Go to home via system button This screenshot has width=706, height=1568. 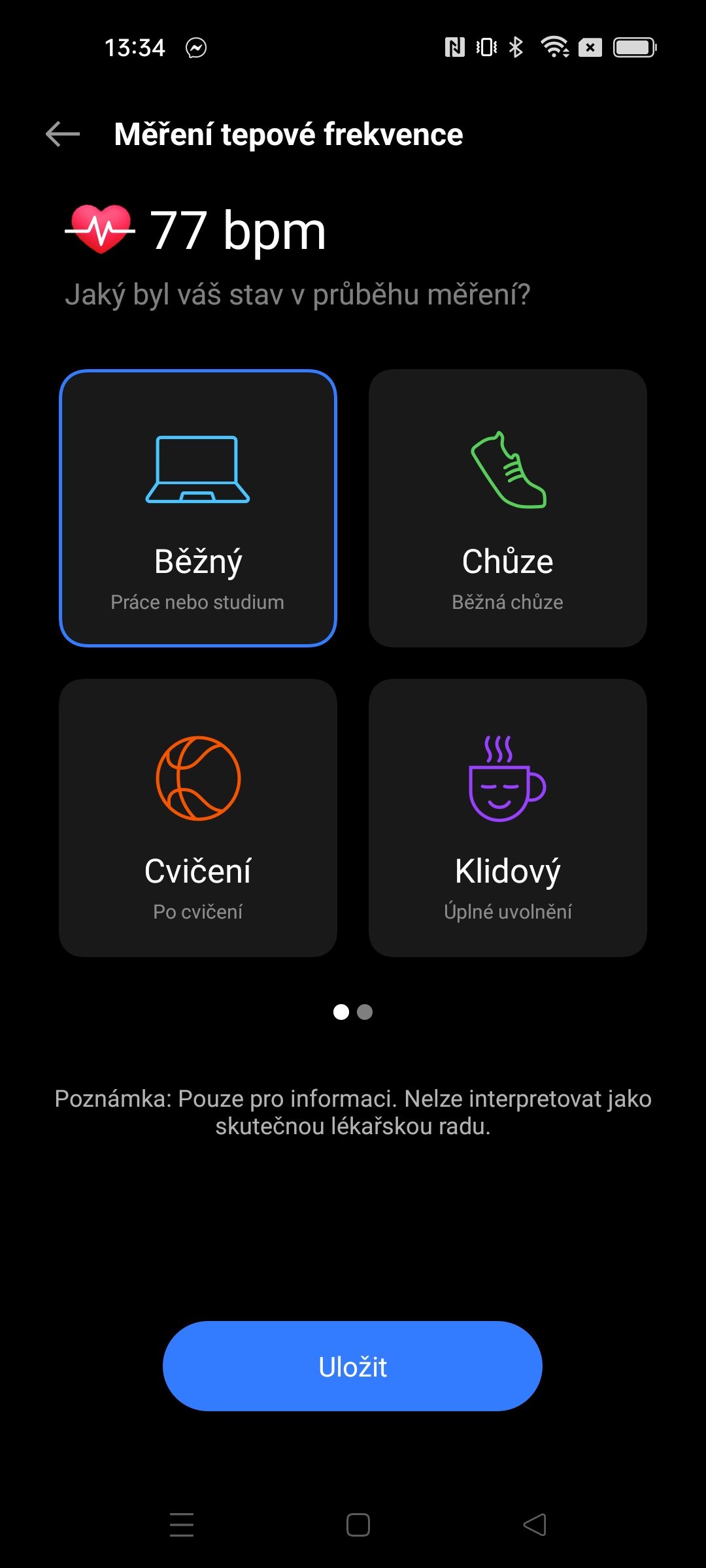point(358,1525)
